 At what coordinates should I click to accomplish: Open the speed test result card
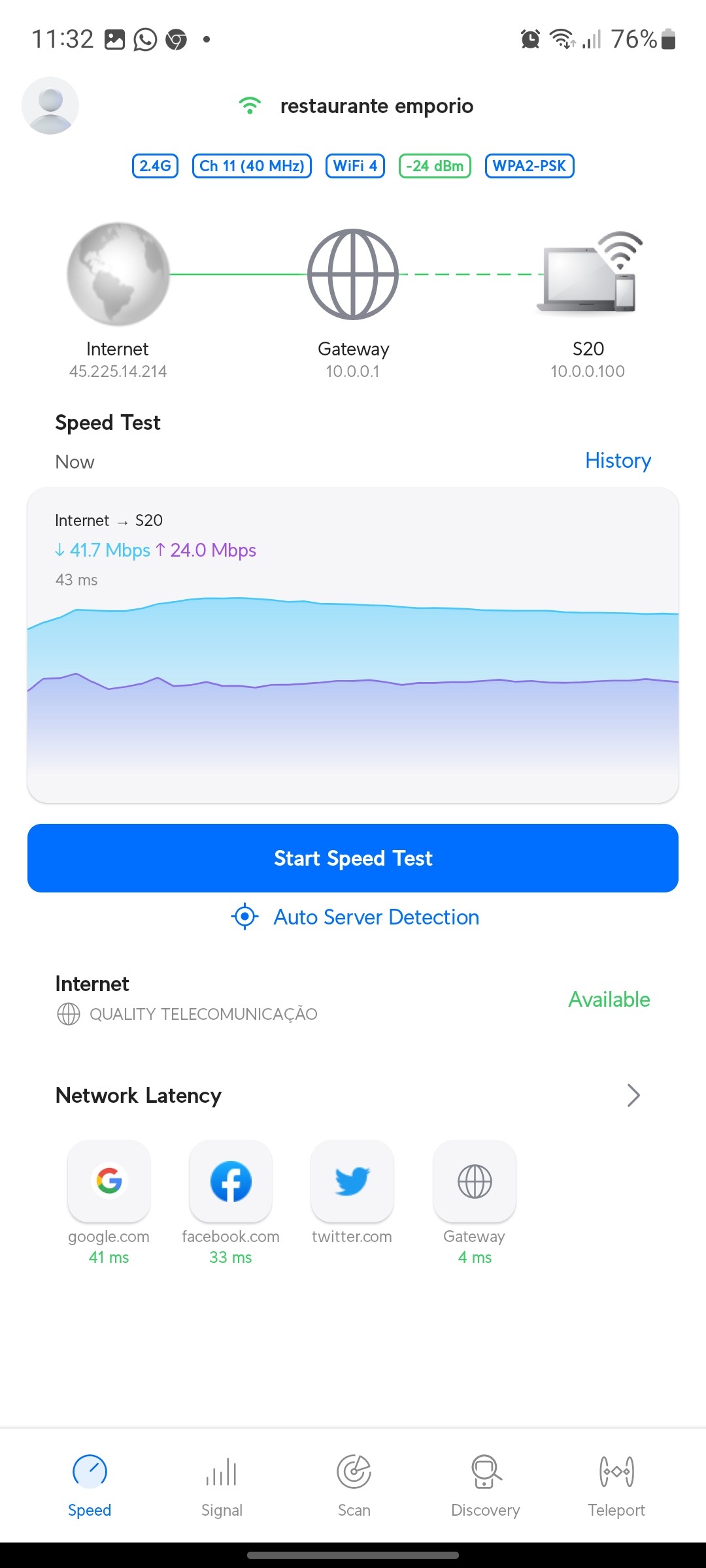click(353, 645)
